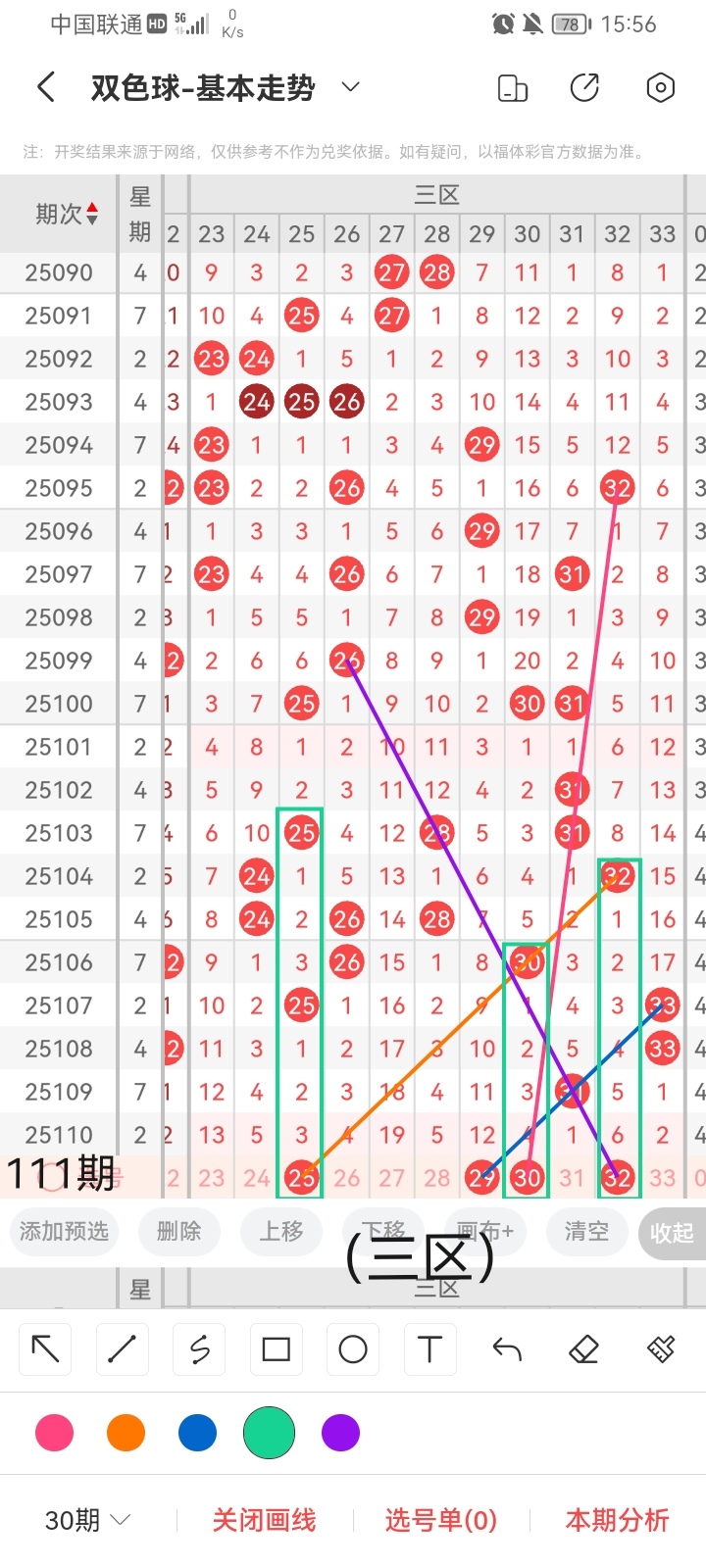
Task: Sort by 期次 column header
Action: (x=67, y=214)
